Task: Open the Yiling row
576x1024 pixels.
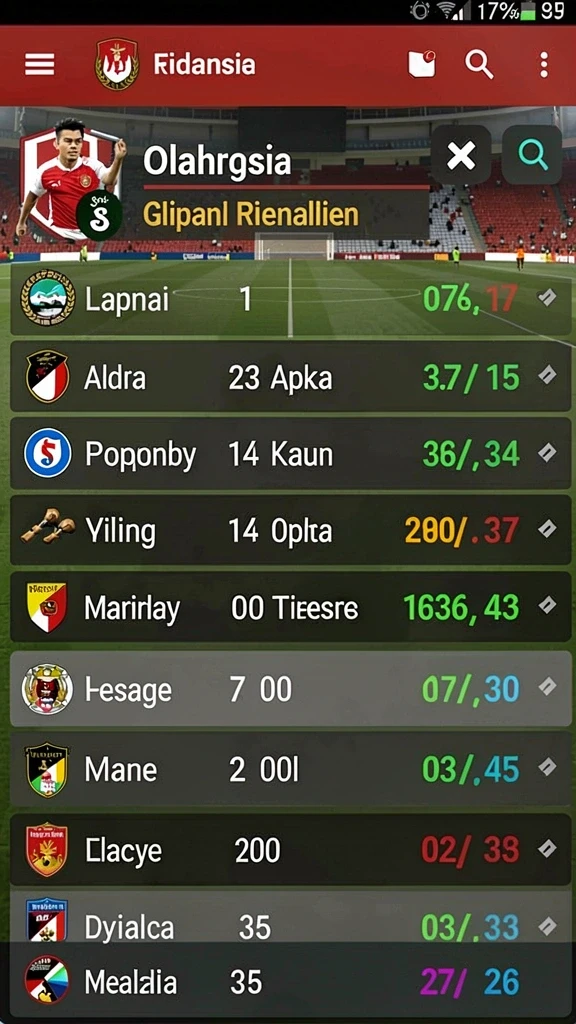Action: 291,530
